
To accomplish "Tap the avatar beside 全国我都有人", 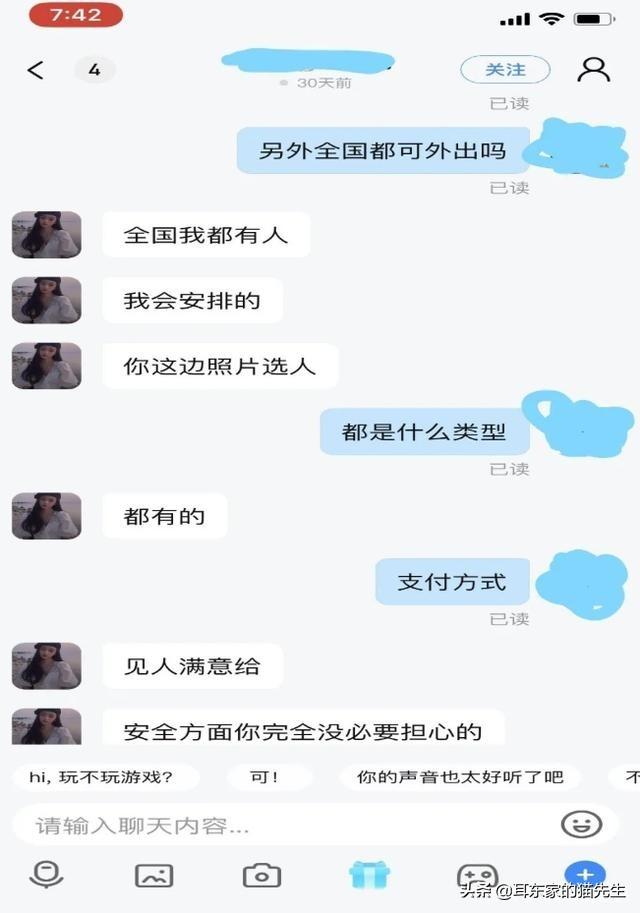I will [x=46, y=235].
